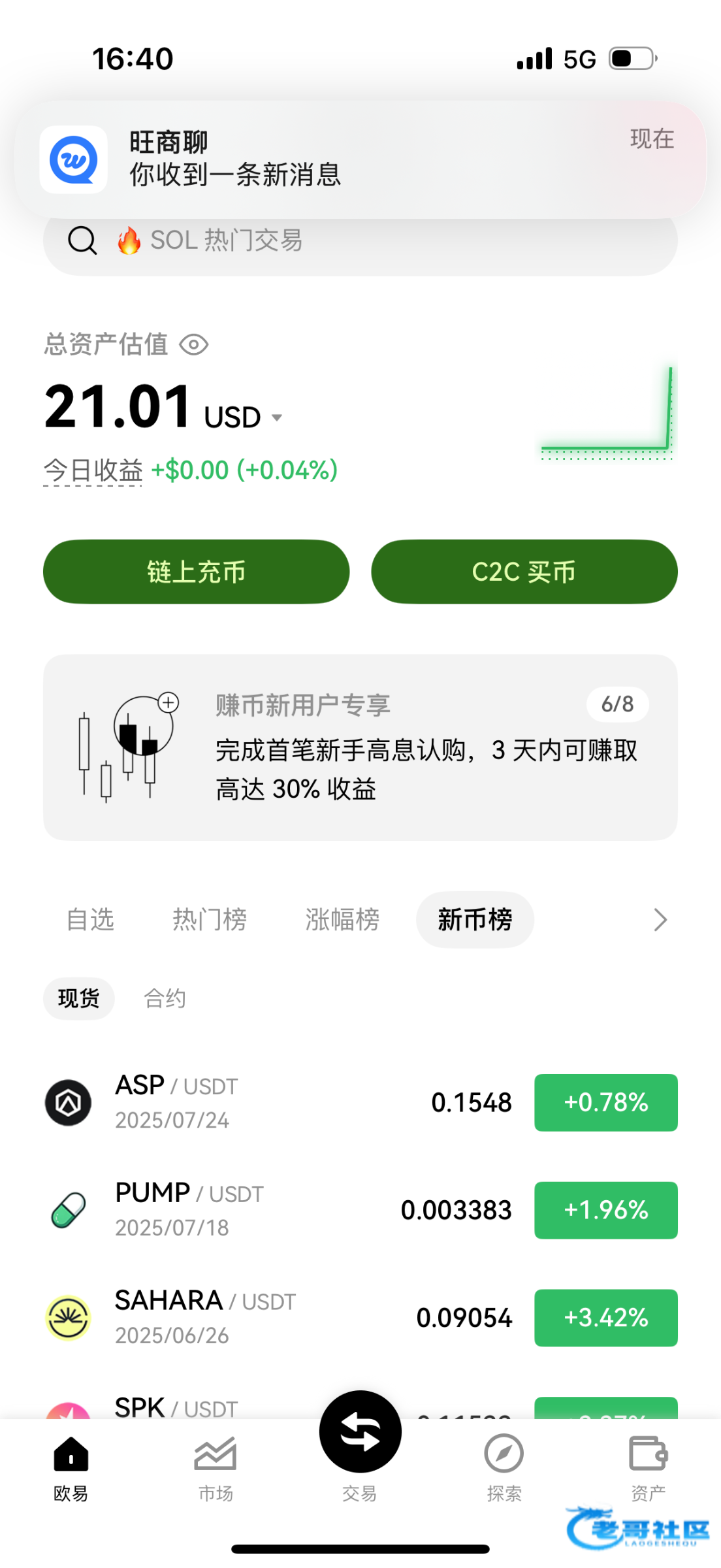Open the 赚币新用户专享 promo card
This screenshot has height=1568, width=721.
pos(359,747)
